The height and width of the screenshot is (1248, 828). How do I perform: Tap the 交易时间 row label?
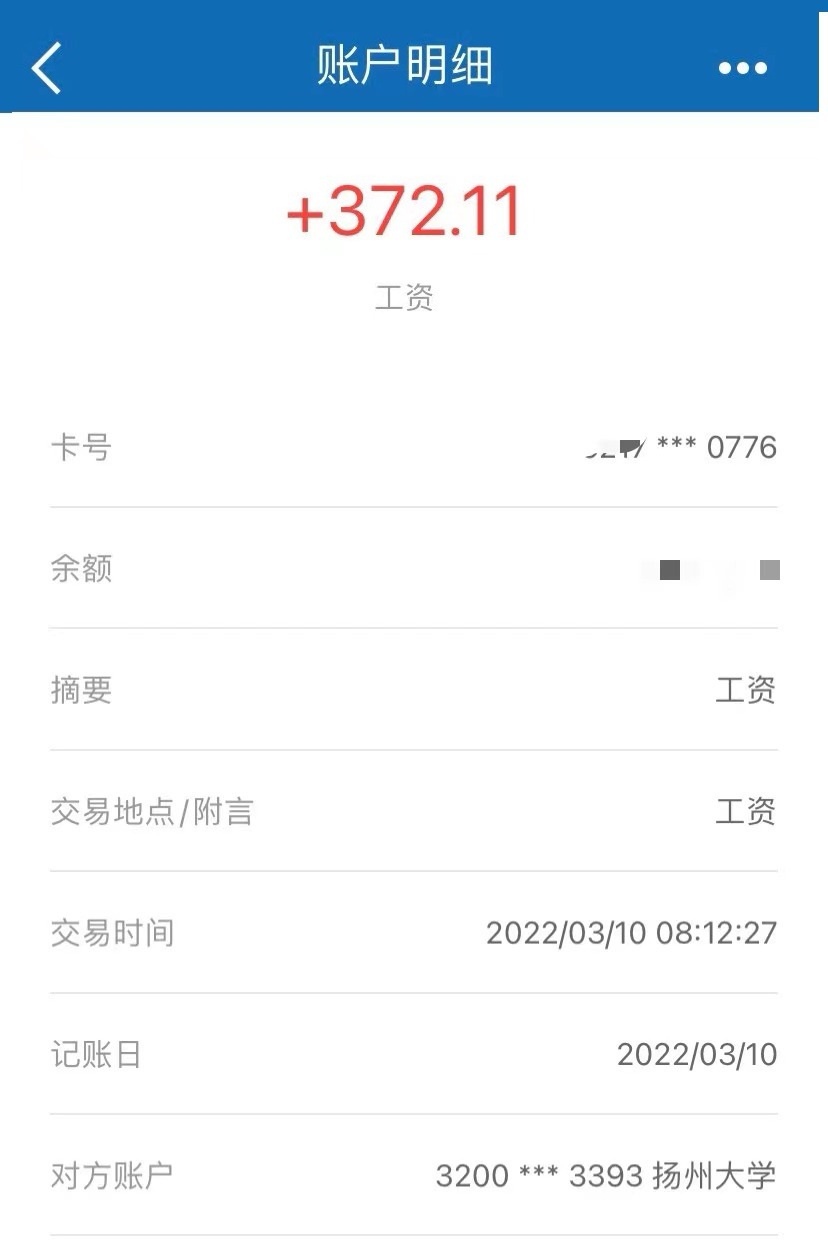(x=110, y=933)
